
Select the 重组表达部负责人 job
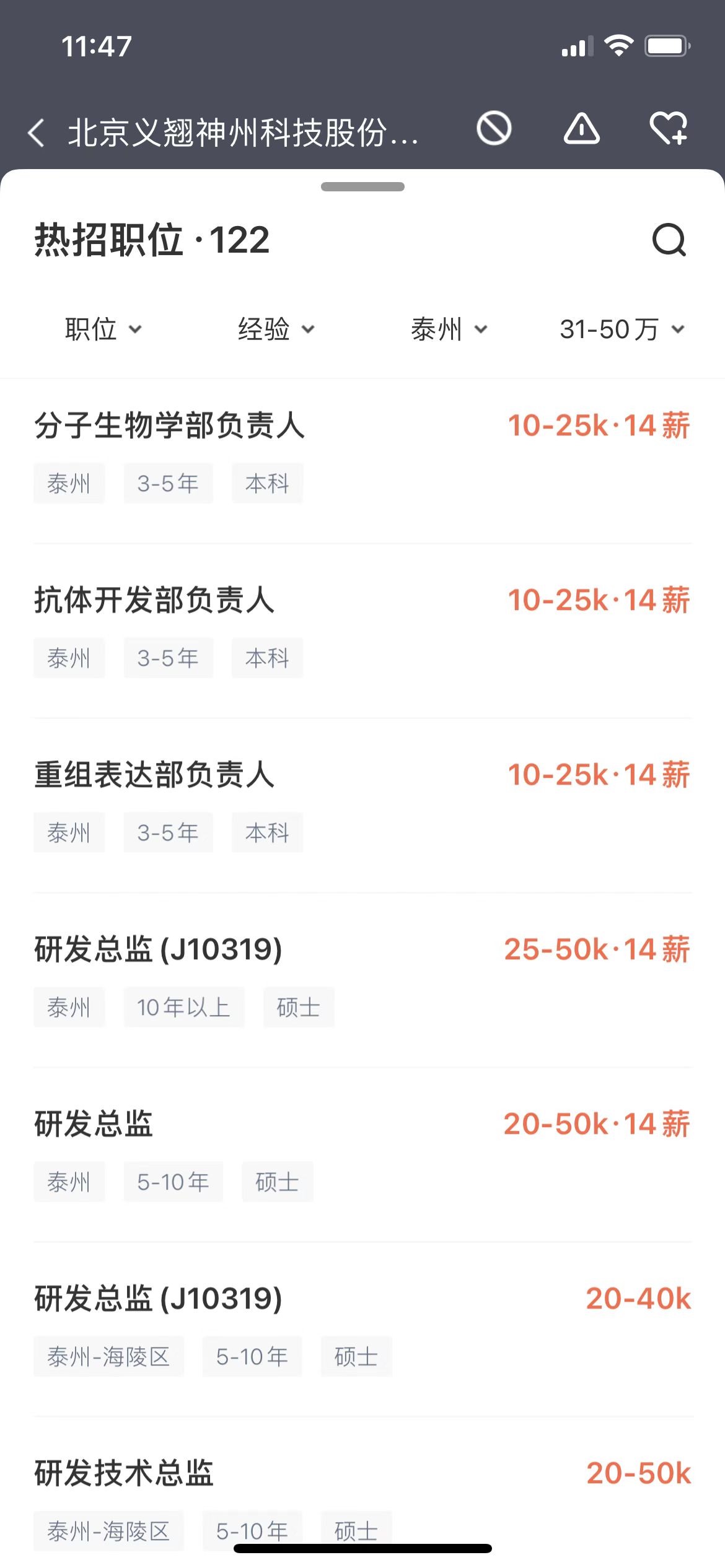pyautogui.click(x=155, y=775)
